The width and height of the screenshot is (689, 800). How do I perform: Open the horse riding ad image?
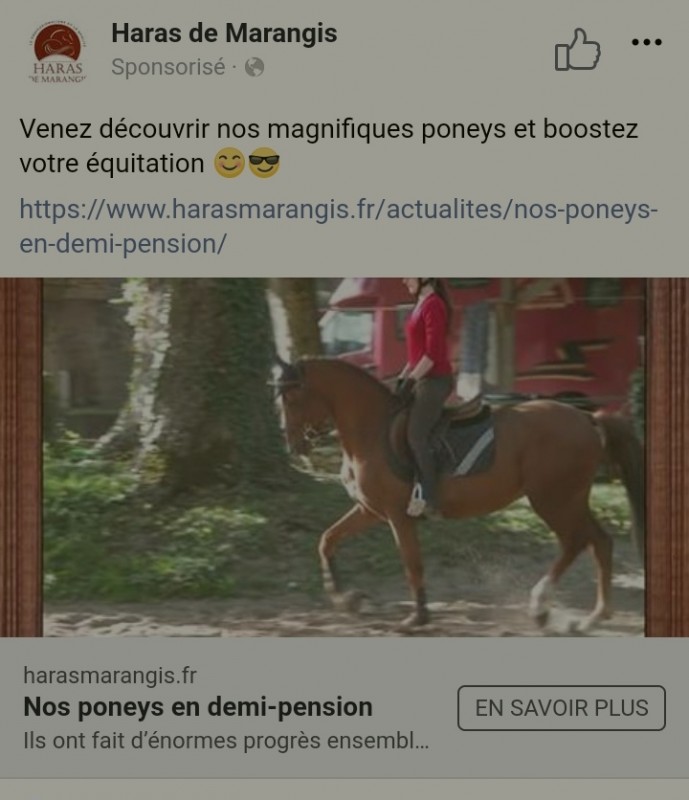344,456
